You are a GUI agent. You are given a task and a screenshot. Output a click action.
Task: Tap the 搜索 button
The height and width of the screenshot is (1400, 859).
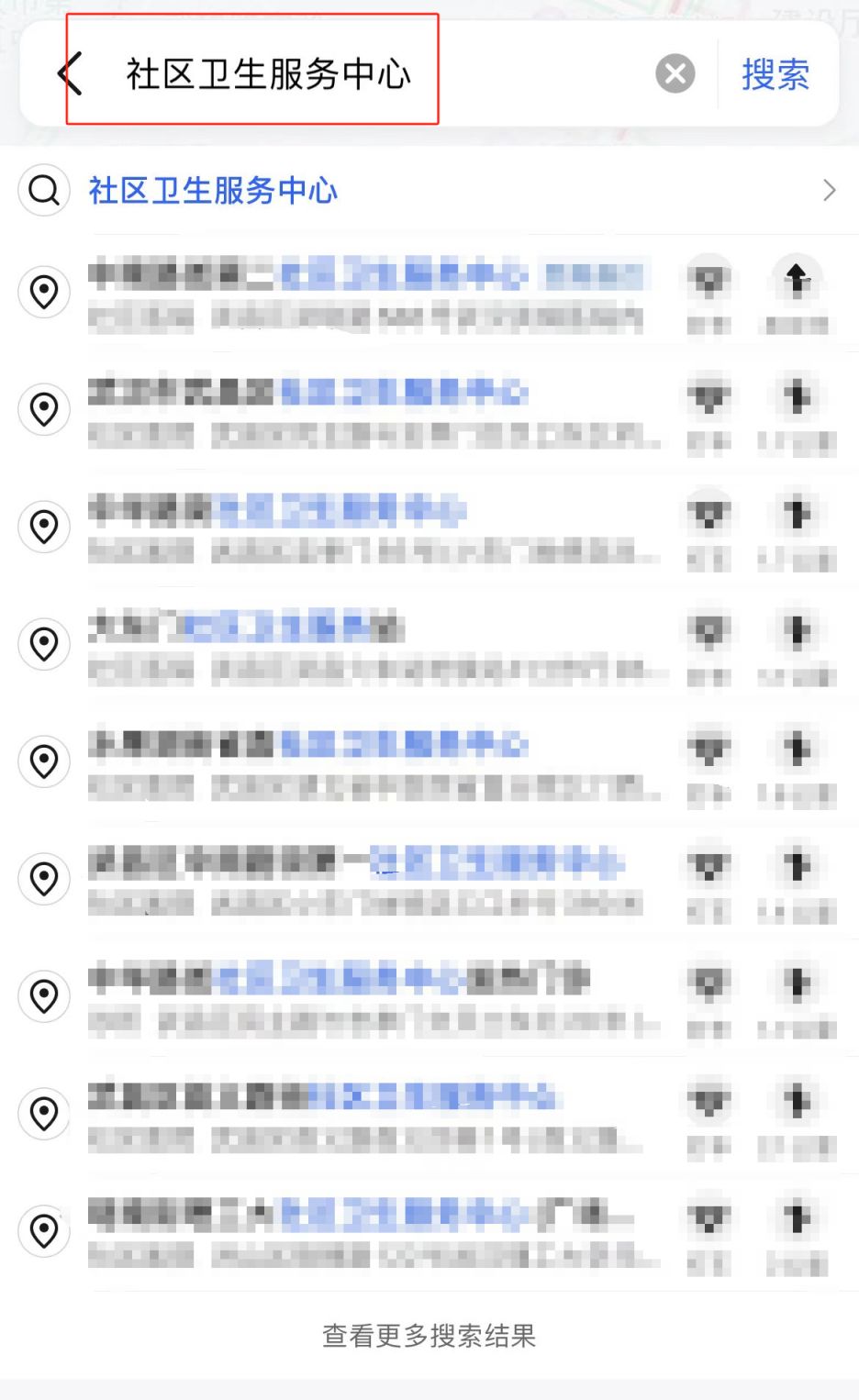point(775,73)
